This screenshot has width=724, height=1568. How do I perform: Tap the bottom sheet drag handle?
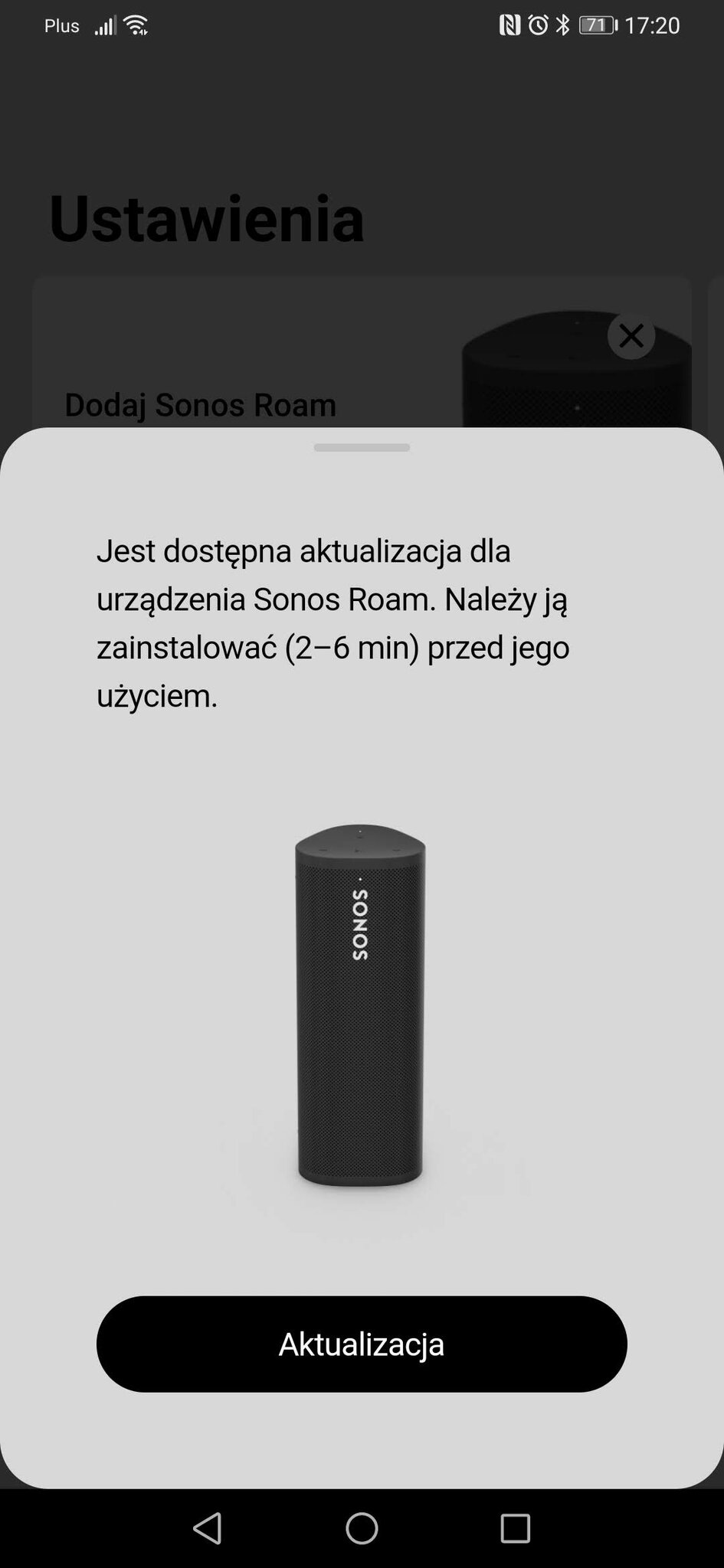pos(362,447)
